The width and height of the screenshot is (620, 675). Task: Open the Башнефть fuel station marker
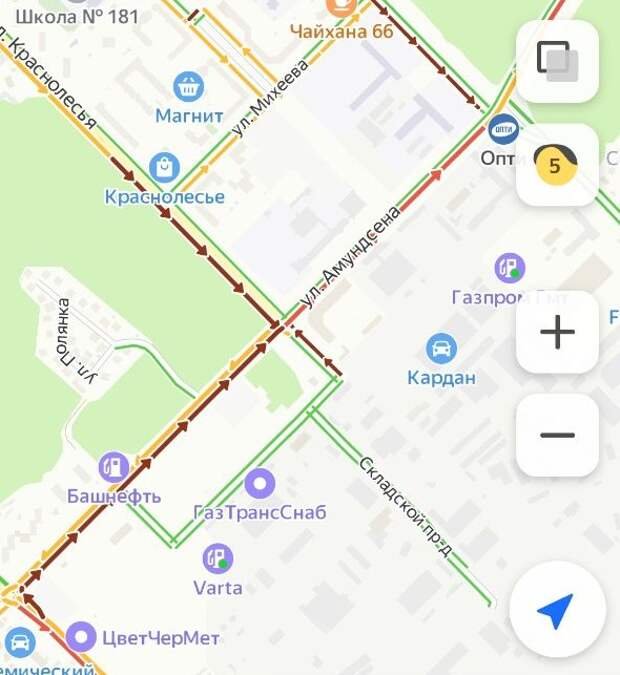[114, 466]
